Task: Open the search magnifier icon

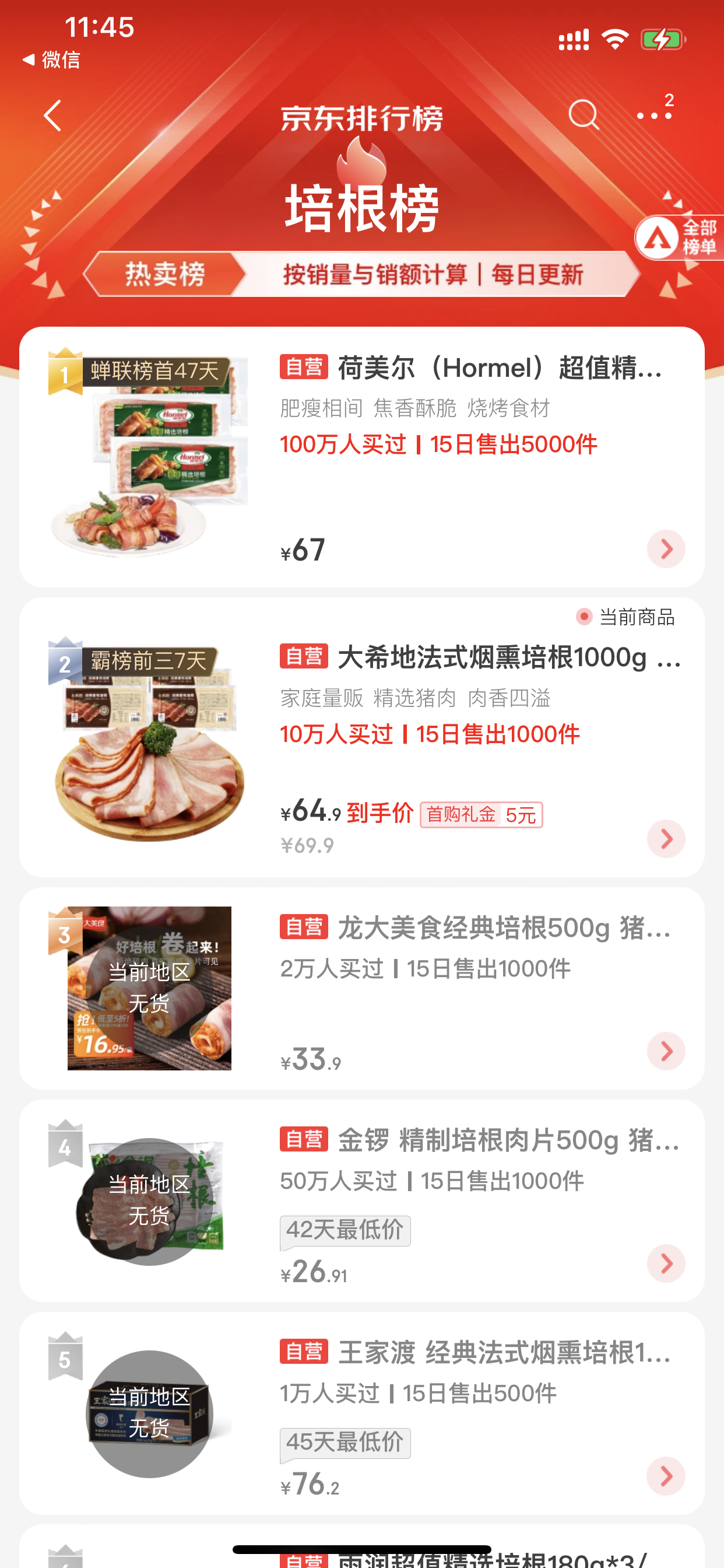Action: [584, 114]
